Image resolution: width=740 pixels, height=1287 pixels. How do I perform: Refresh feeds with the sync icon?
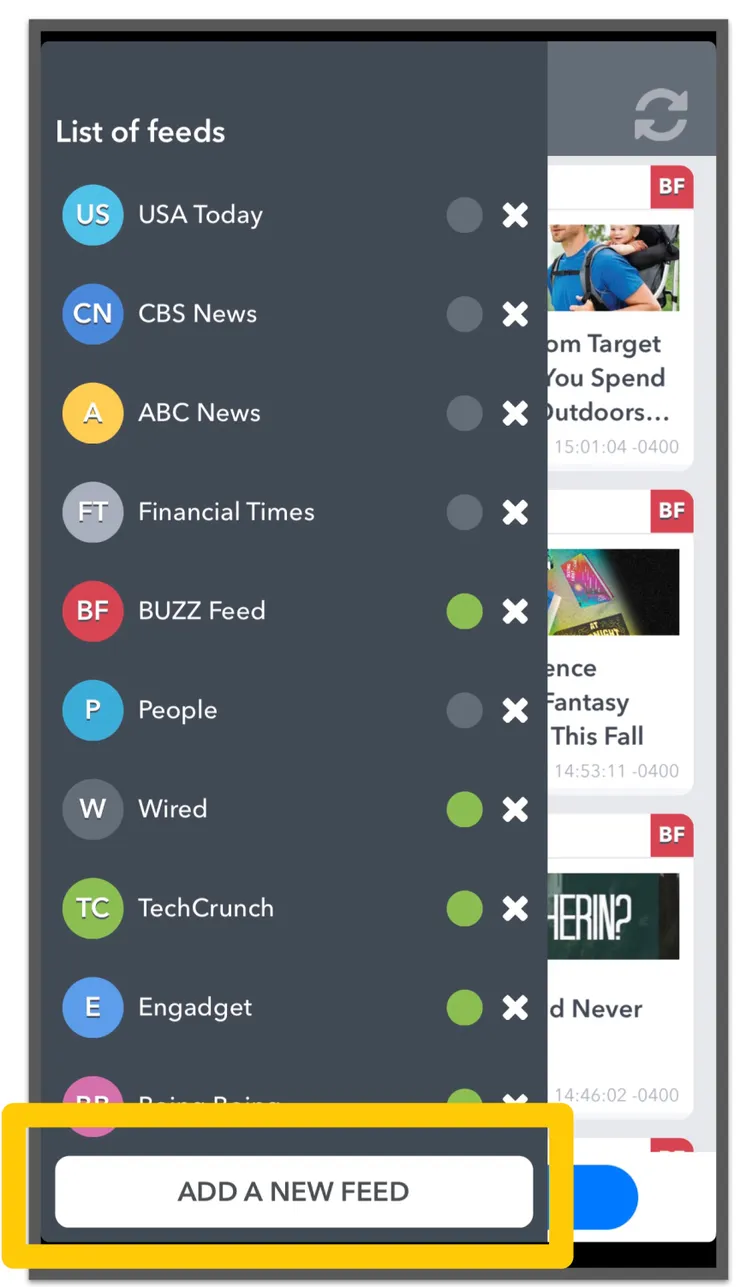(661, 115)
